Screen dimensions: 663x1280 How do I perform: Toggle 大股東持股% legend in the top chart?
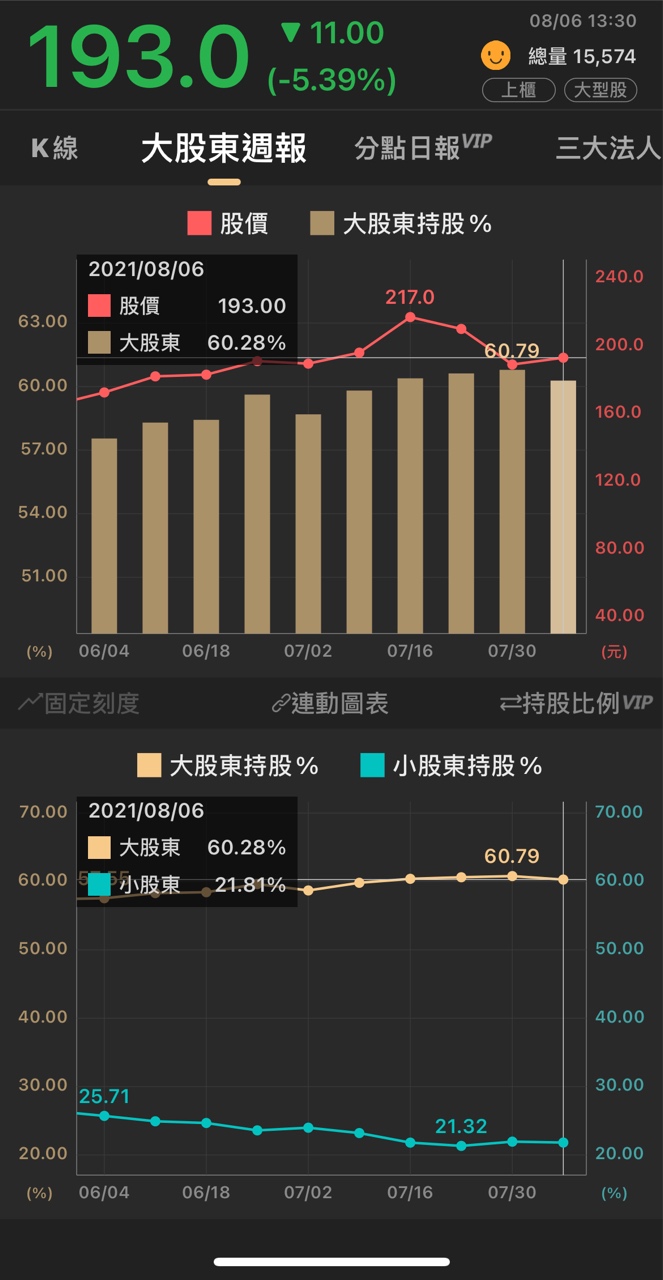pyautogui.click(x=401, y=223)
